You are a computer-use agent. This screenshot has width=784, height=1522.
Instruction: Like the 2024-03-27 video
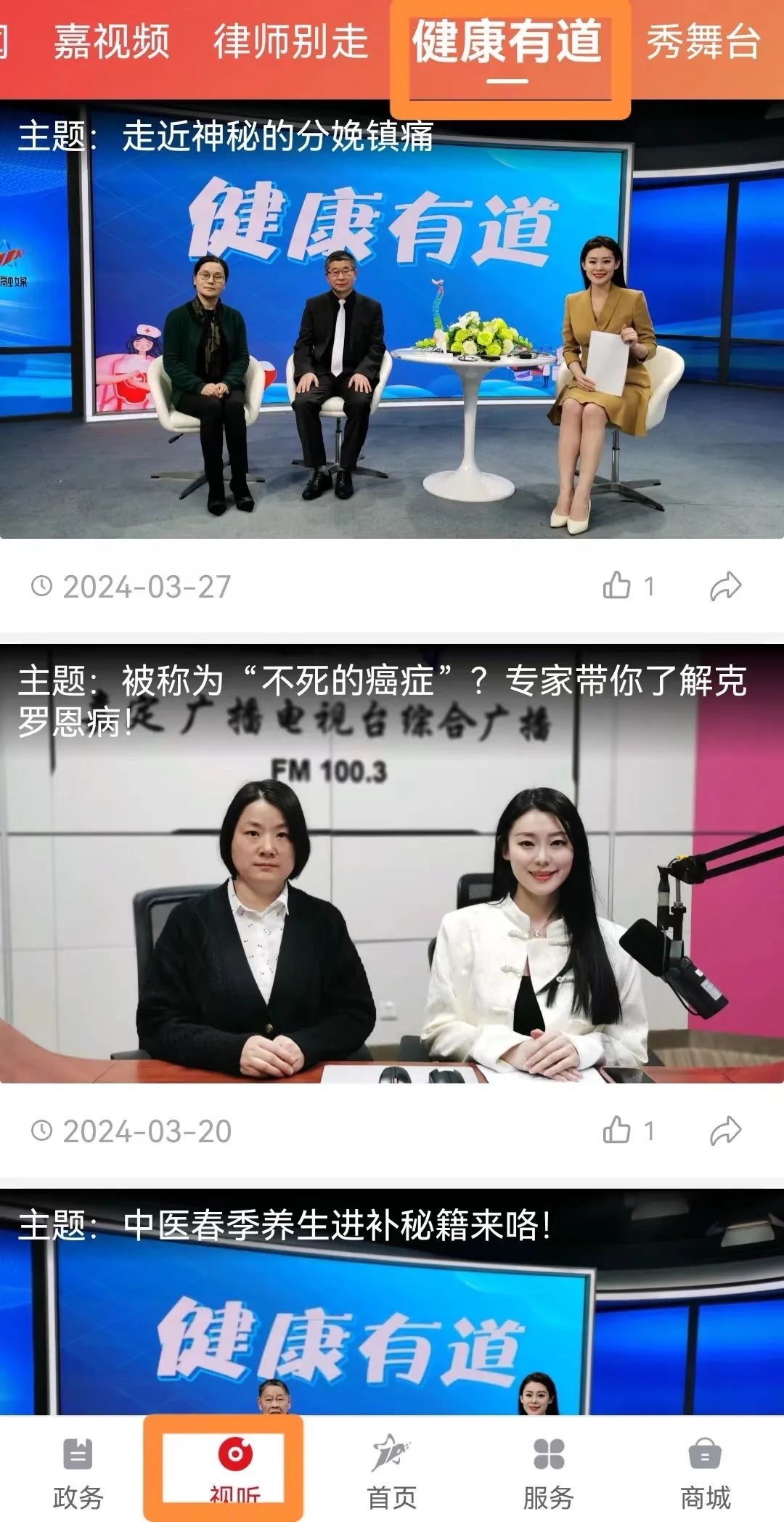coord(618,585)
